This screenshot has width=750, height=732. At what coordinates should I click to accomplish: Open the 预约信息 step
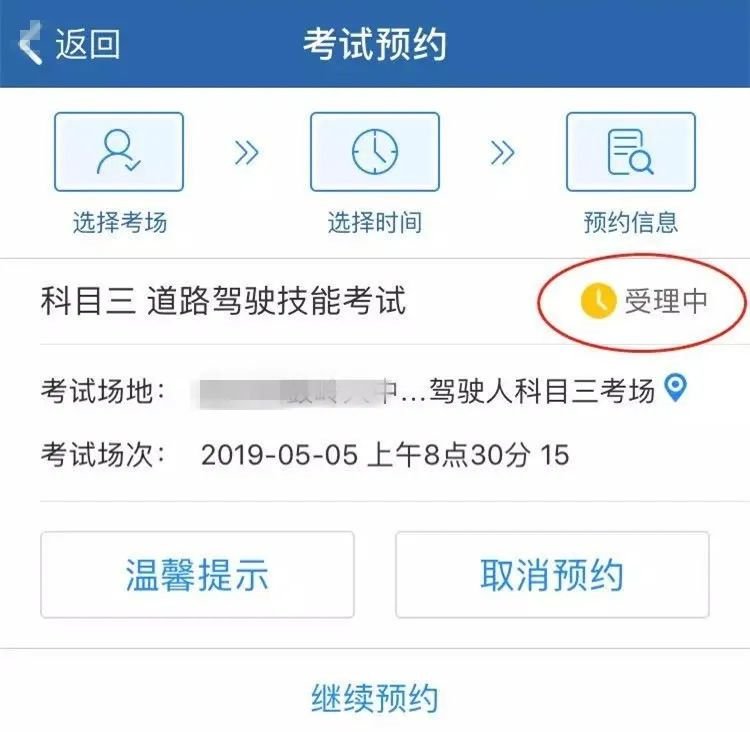point(630,152)
